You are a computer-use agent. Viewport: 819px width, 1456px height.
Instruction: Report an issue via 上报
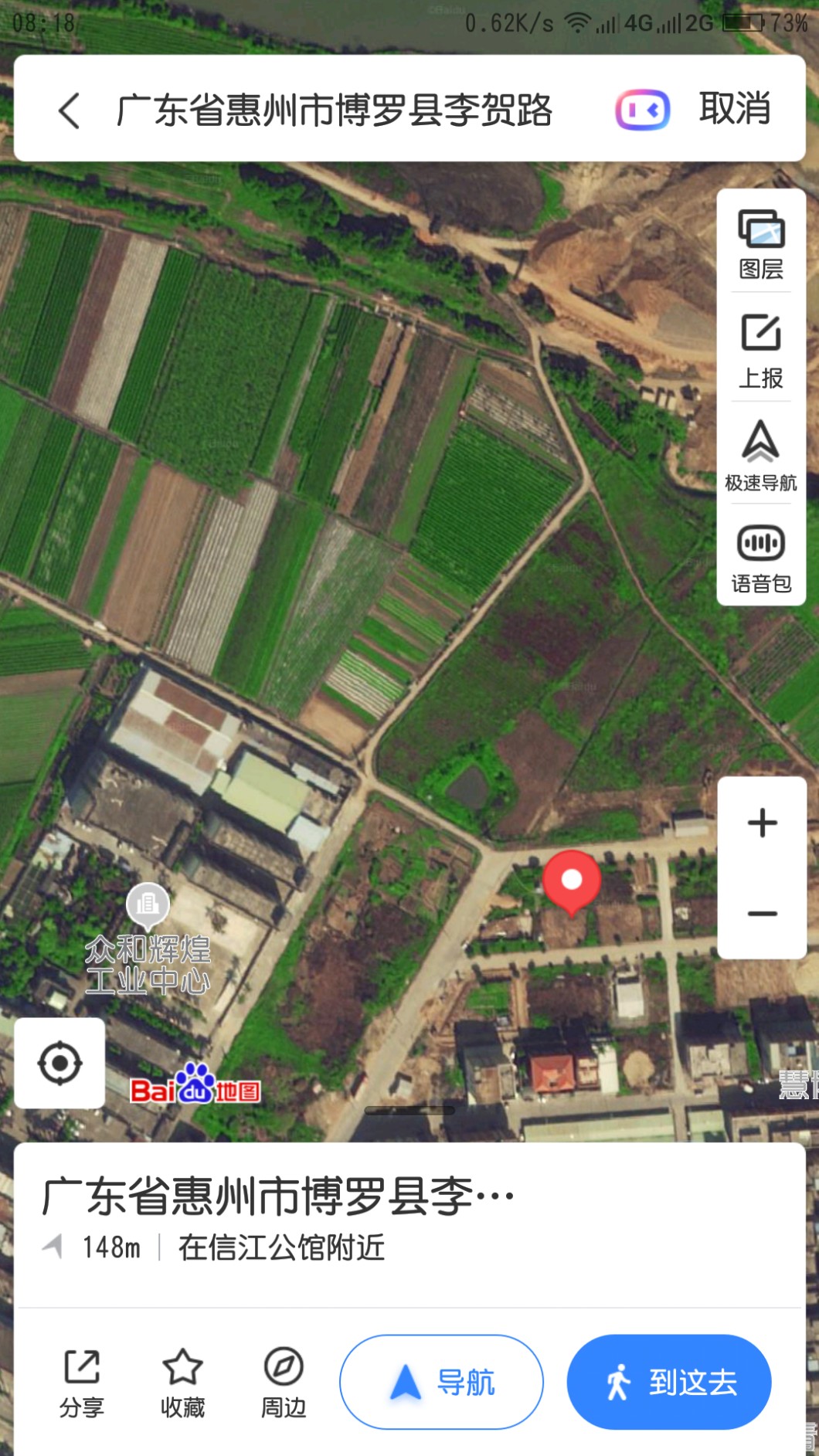[761, 351]
